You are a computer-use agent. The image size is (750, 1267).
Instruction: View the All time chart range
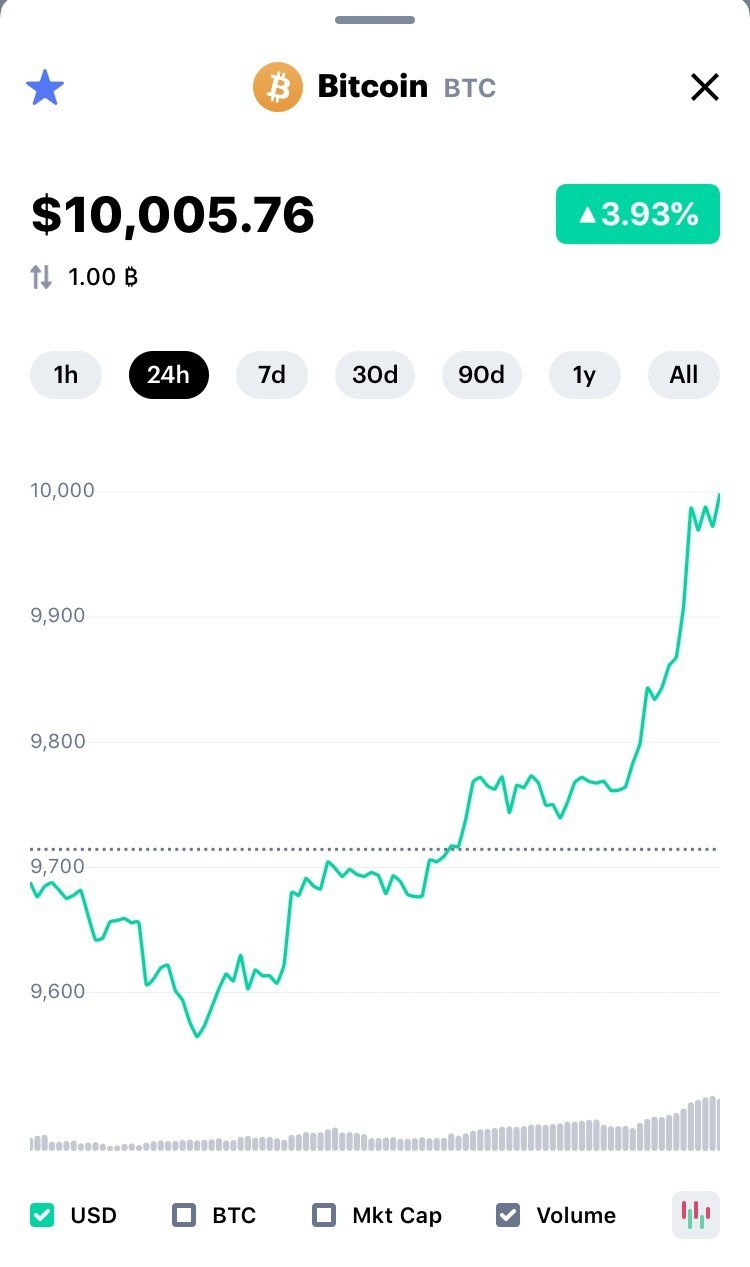684,375
